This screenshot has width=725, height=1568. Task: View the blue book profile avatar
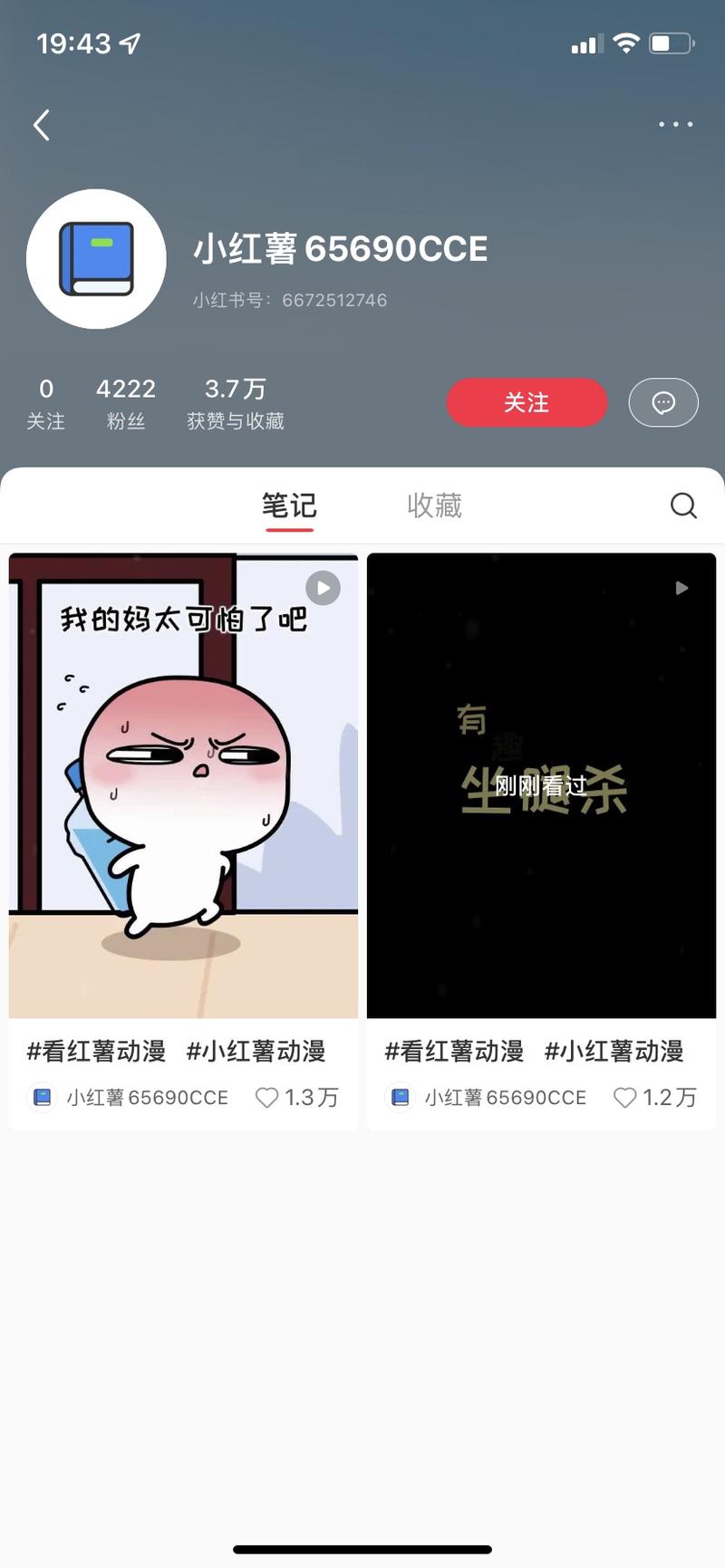coord(96,259)
